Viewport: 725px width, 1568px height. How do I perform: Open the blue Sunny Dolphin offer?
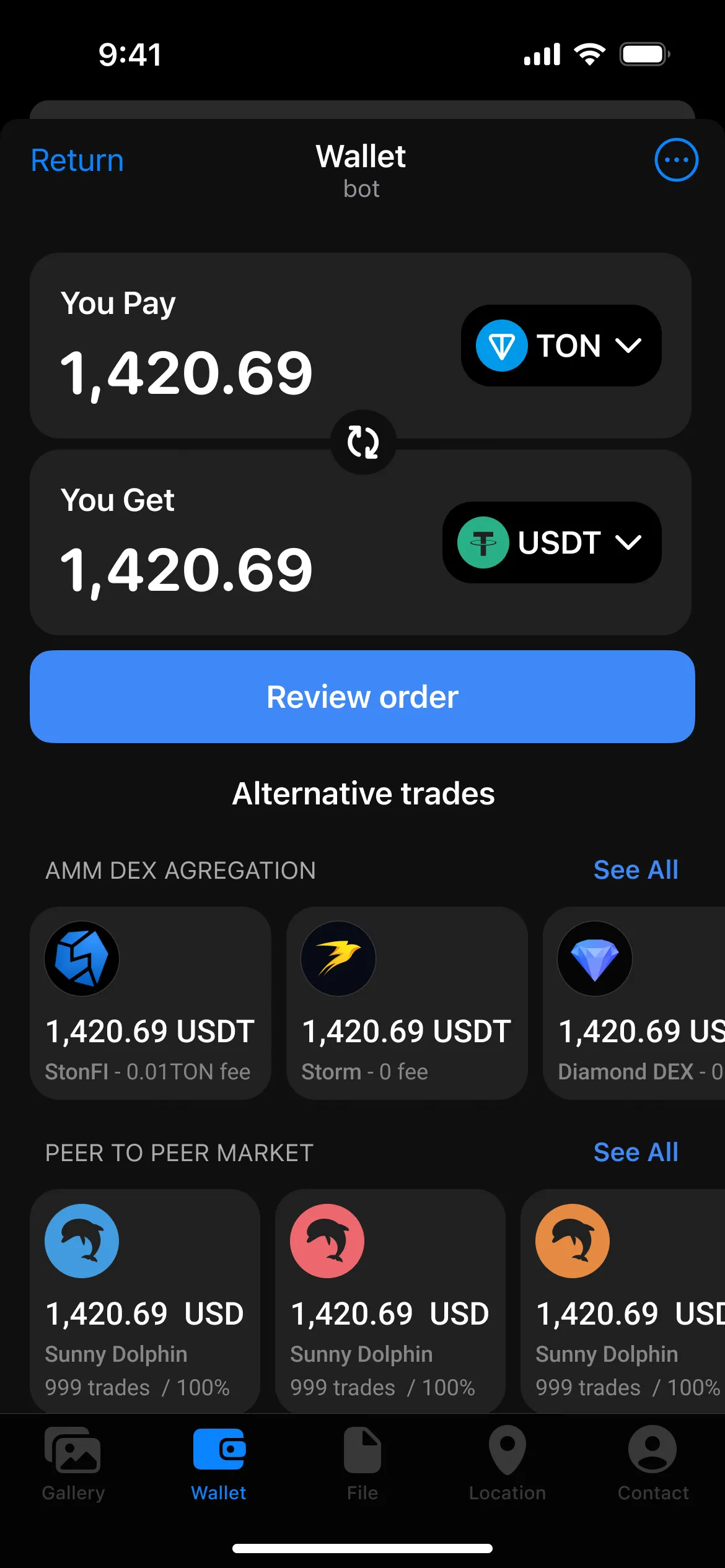click(x=145, y=1300)
